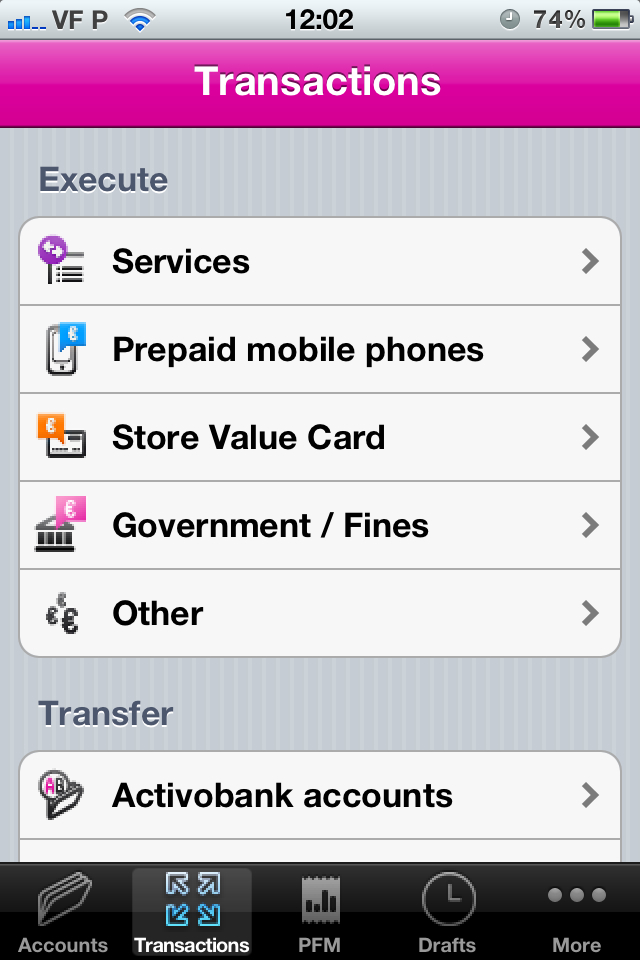Open the Other payments option

click(x=320, y=613)
